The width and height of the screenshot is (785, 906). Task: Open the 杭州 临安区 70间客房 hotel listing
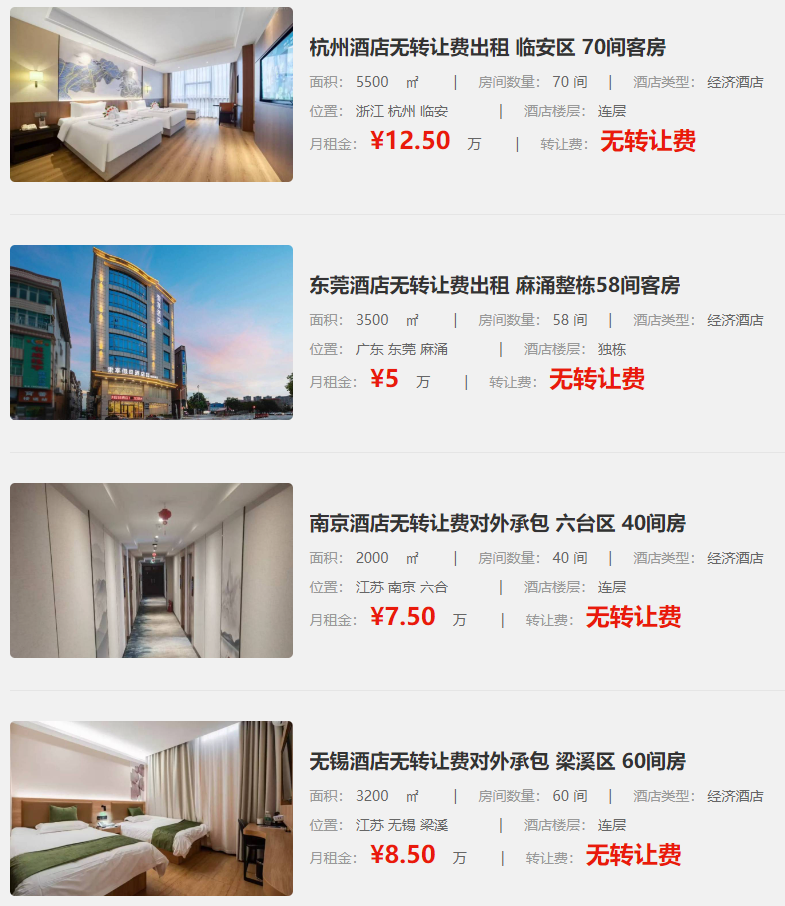[x=487, y=48]
